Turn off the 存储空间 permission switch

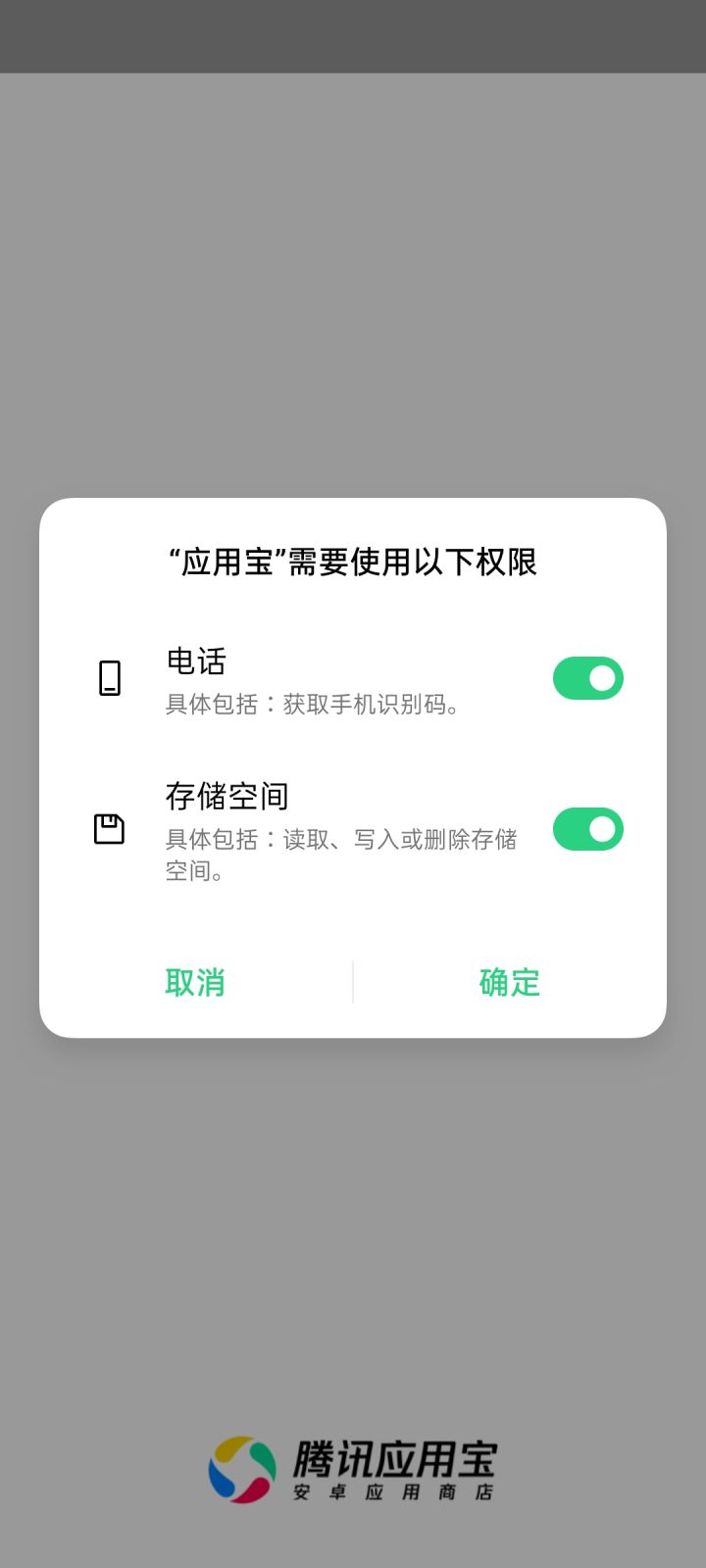tap(586, 829)
